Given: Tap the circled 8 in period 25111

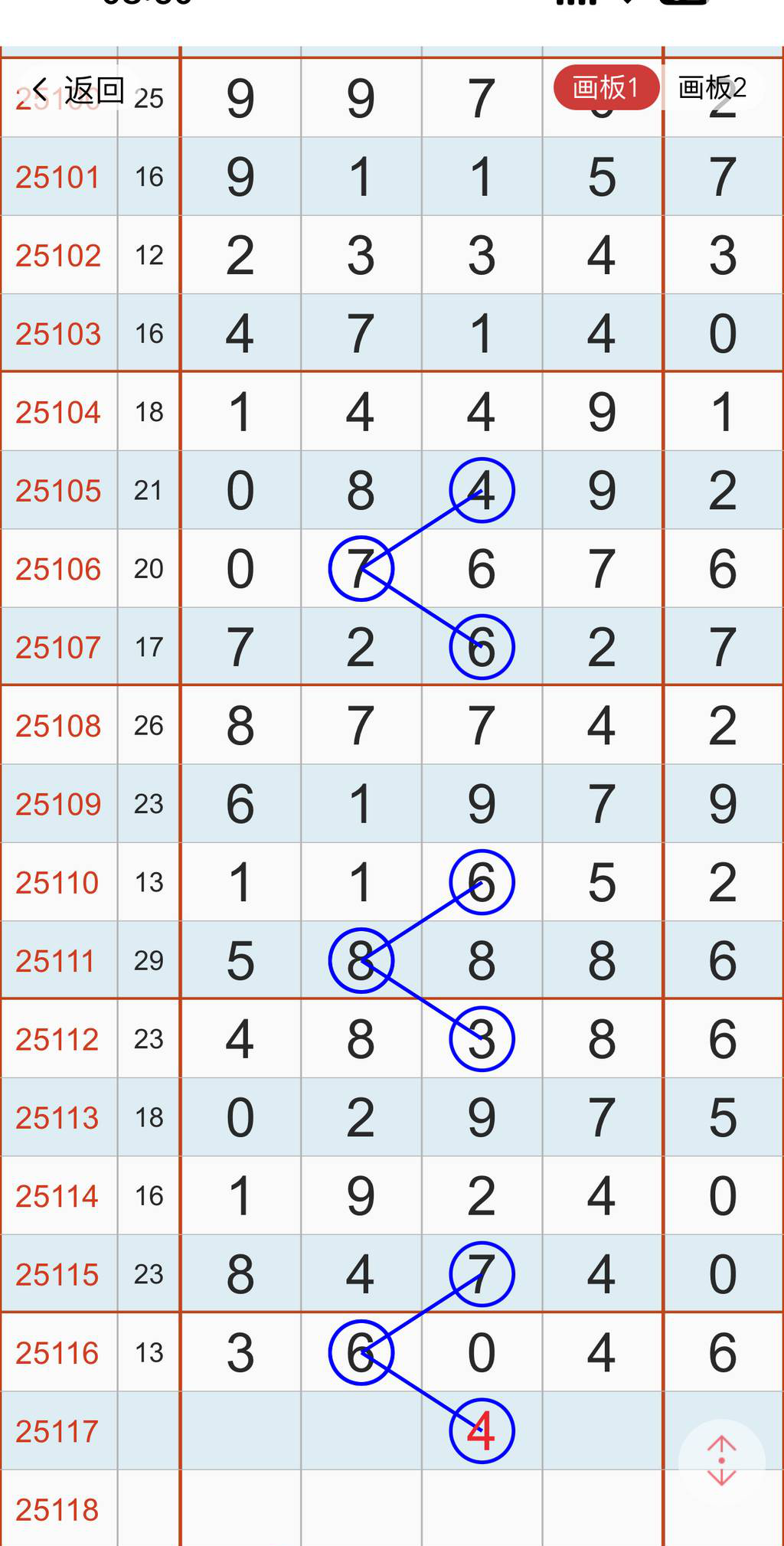Looking at the screenshot, I should point(361,959).
